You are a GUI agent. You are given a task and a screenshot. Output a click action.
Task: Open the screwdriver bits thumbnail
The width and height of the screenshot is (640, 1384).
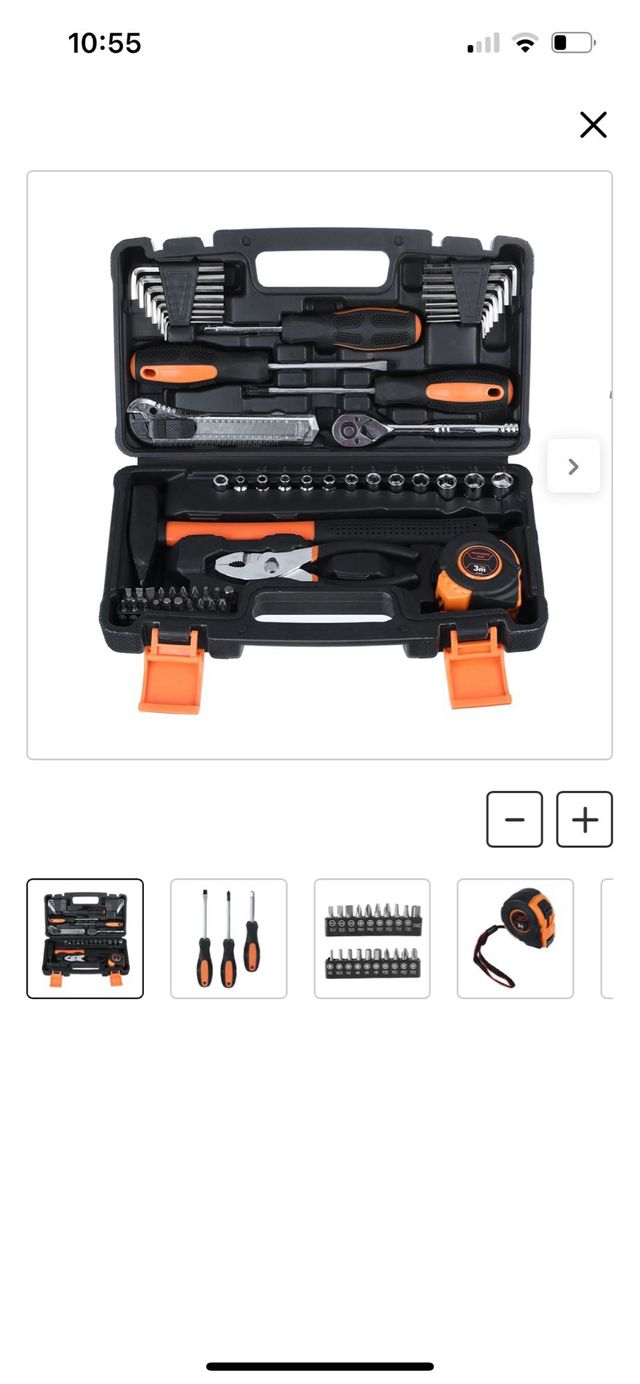tap(372, 938)
